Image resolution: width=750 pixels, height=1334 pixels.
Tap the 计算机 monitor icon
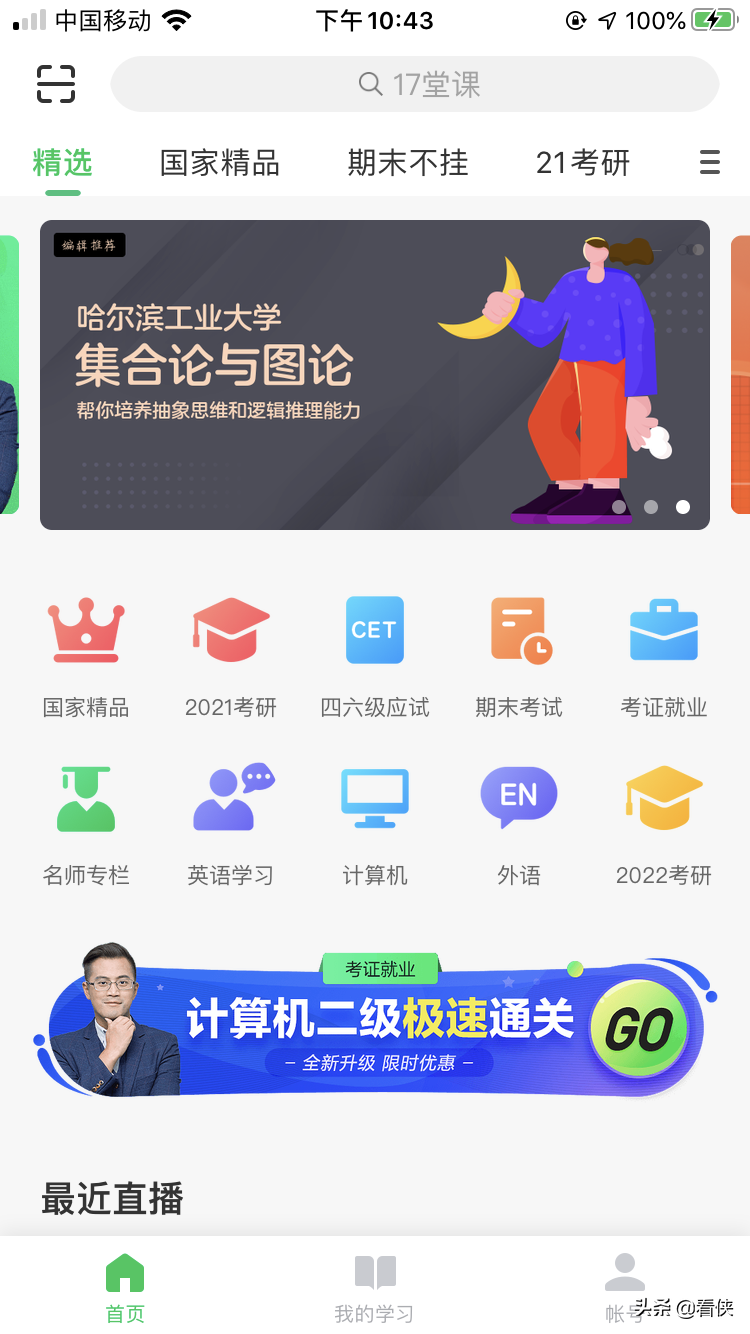click(374, 797)
